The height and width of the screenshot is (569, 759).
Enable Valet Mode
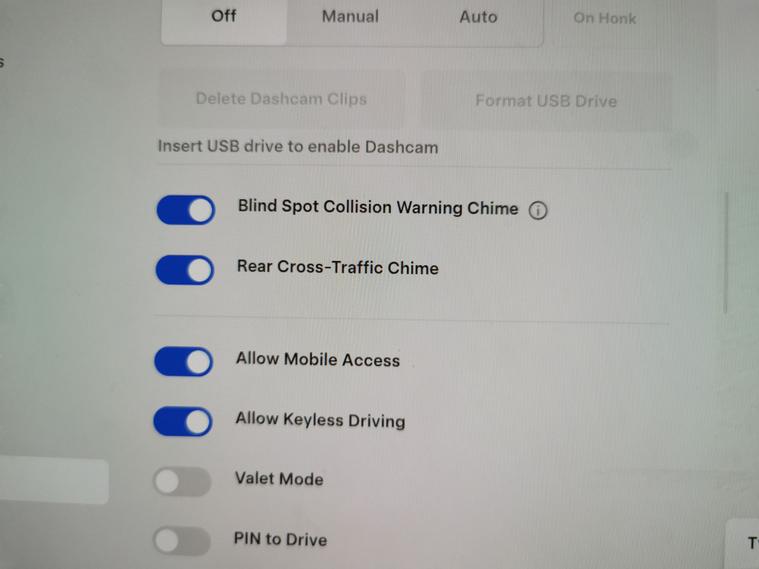pyautogui.click(x=182, y=482)
